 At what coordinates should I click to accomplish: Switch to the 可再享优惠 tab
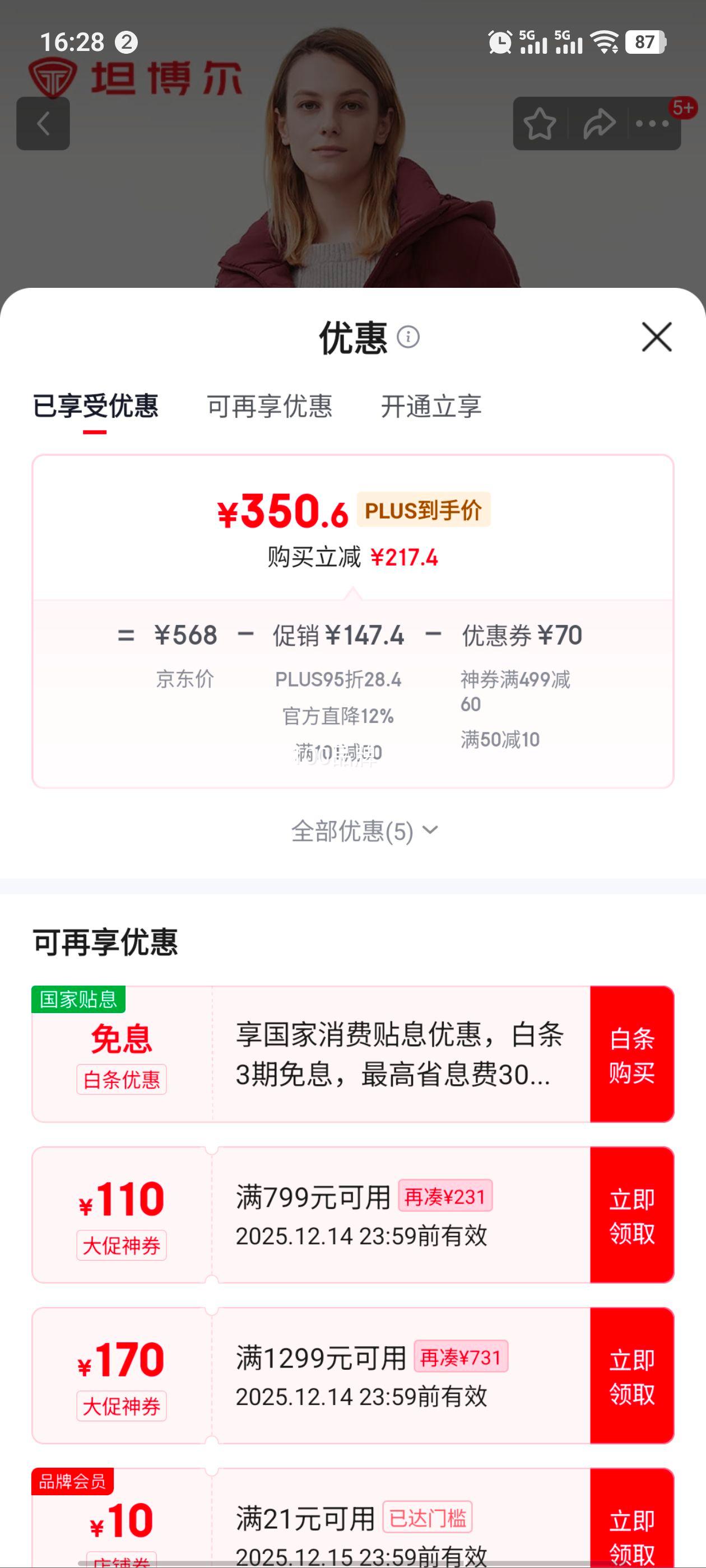pos(270,407)
